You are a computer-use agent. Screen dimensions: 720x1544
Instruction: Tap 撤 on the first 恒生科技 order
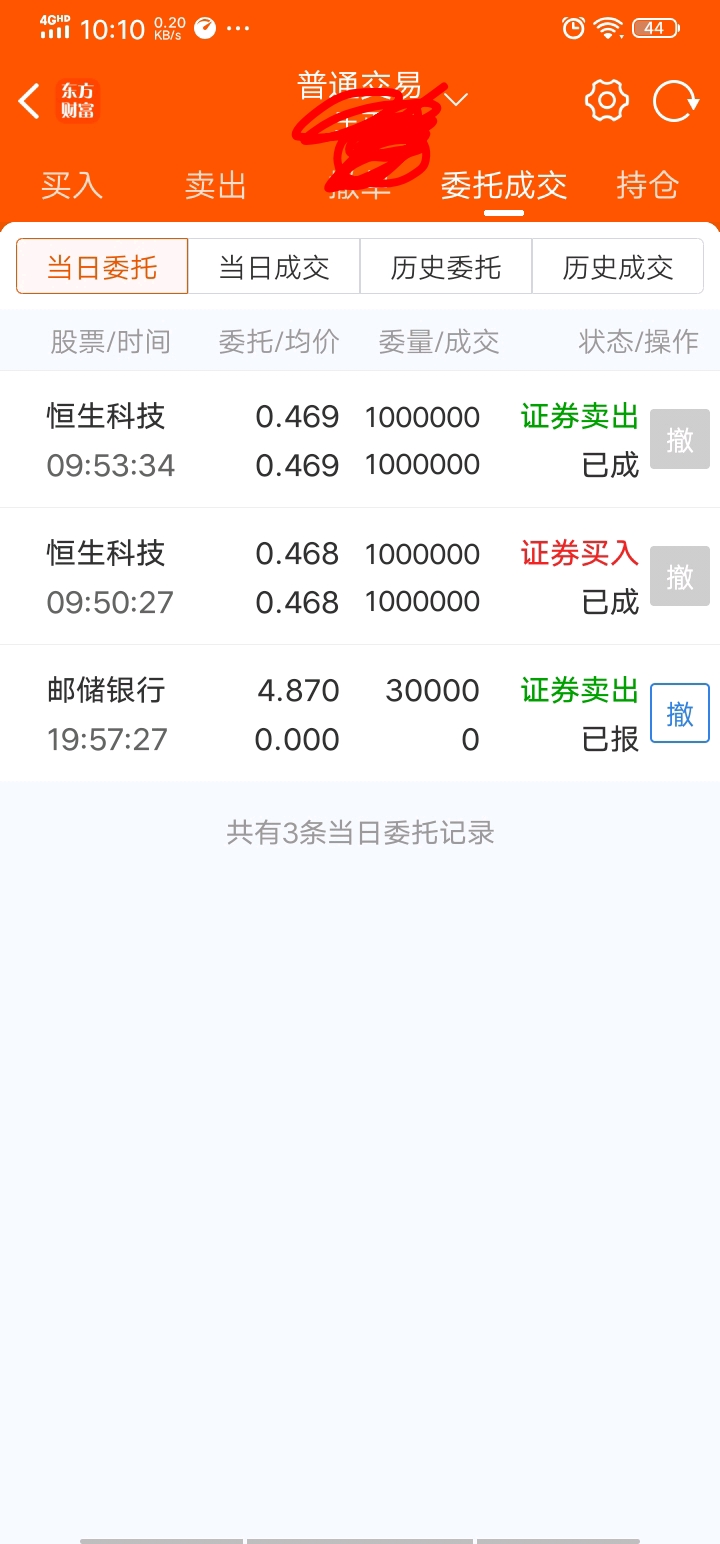679,439
